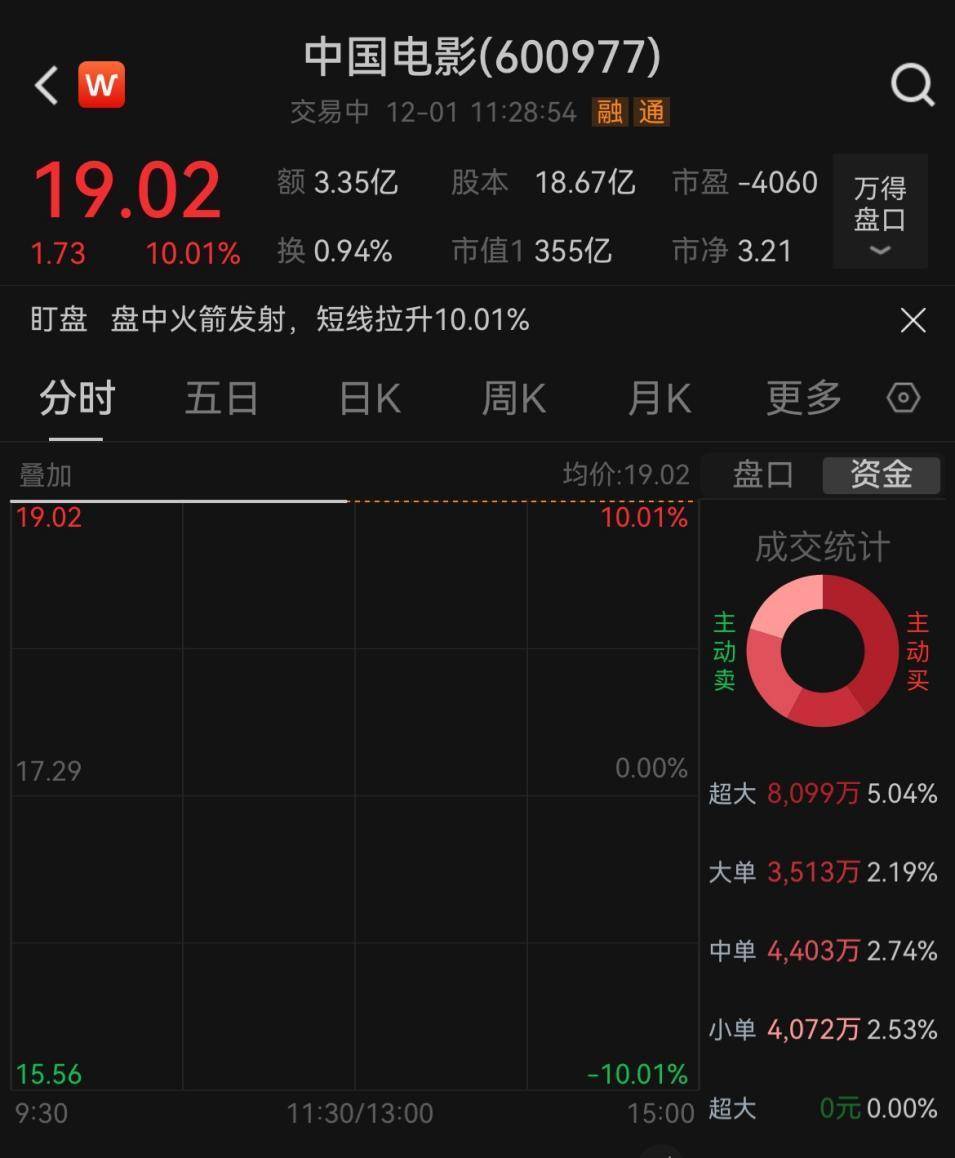The image size is (955, 1158).
Task: Expand the 万得盘口 dropdown
Action: [880, 211]
